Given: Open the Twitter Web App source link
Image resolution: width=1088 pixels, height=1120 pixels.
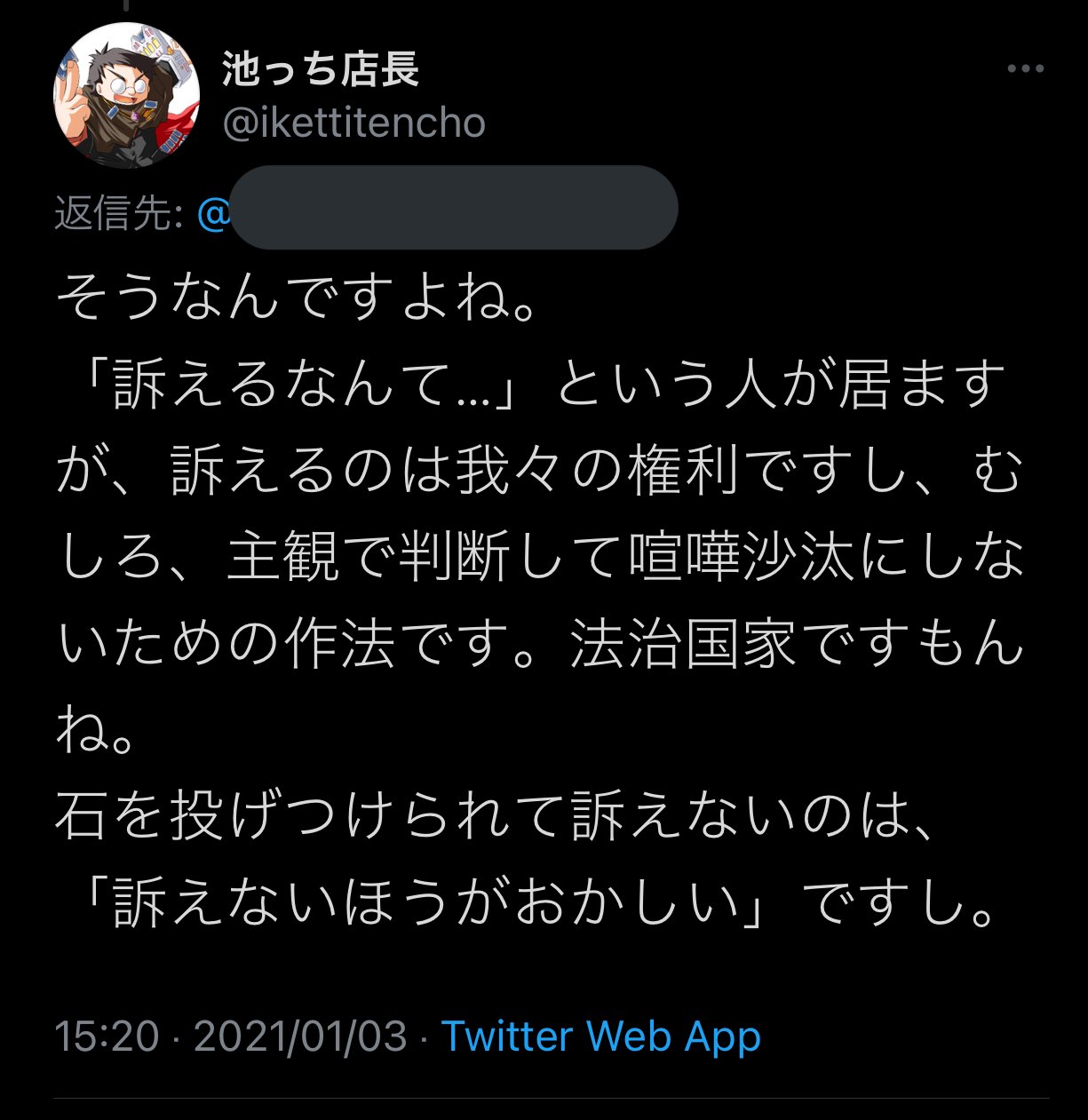Looking at the screenshot, I should click(601, 1036).
